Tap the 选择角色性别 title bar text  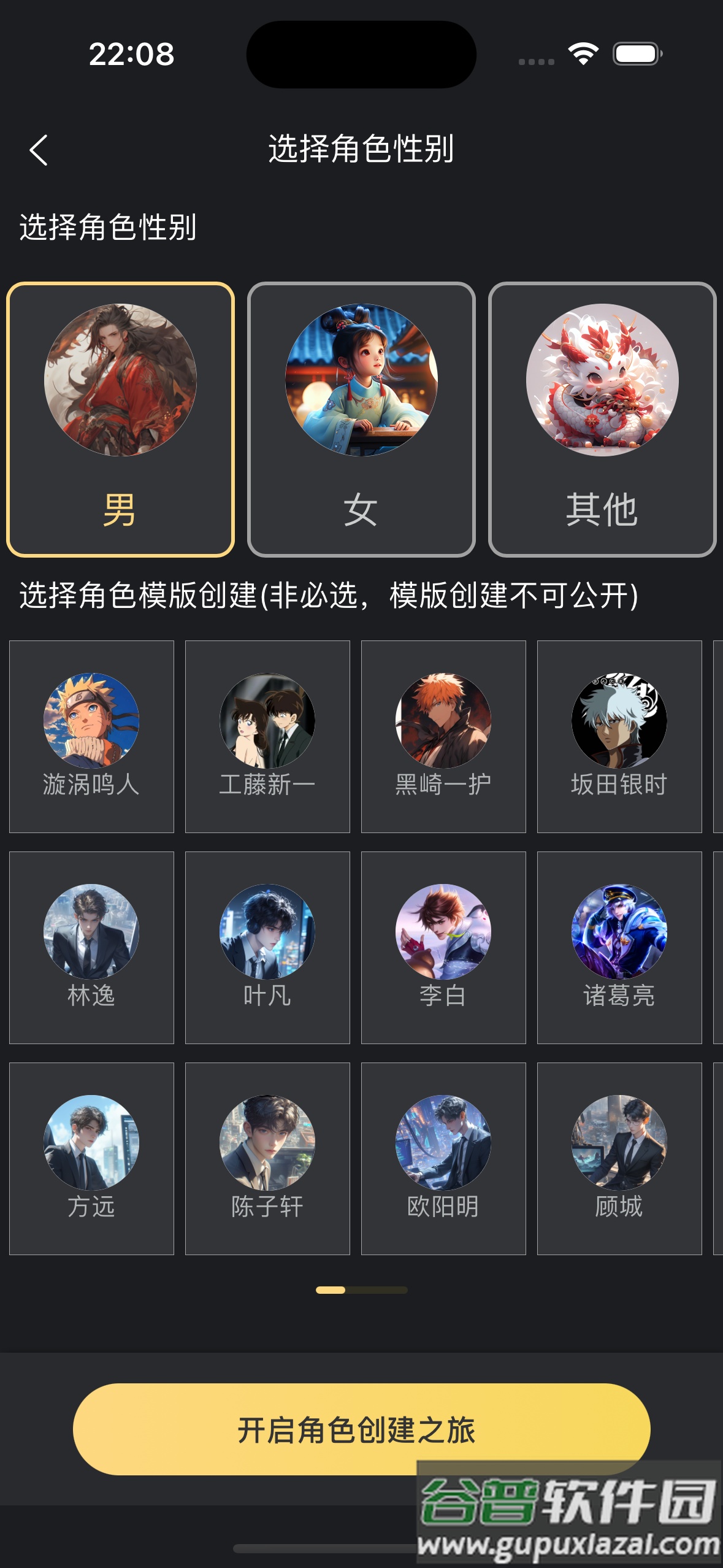[x=361, y=149]
